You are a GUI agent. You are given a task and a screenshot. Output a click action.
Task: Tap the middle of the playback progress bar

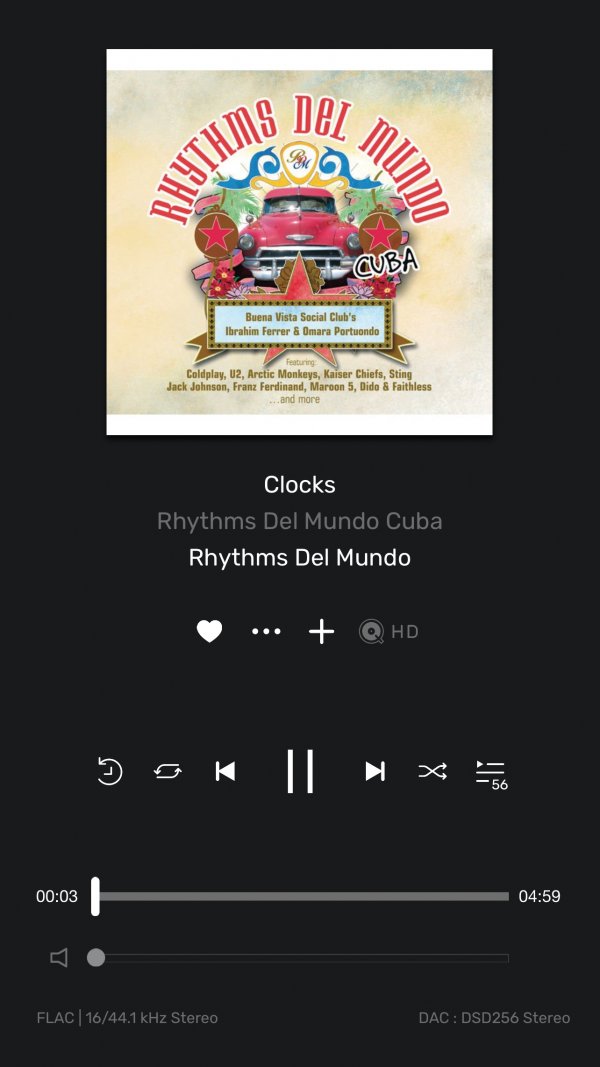[x=300, y=896]
